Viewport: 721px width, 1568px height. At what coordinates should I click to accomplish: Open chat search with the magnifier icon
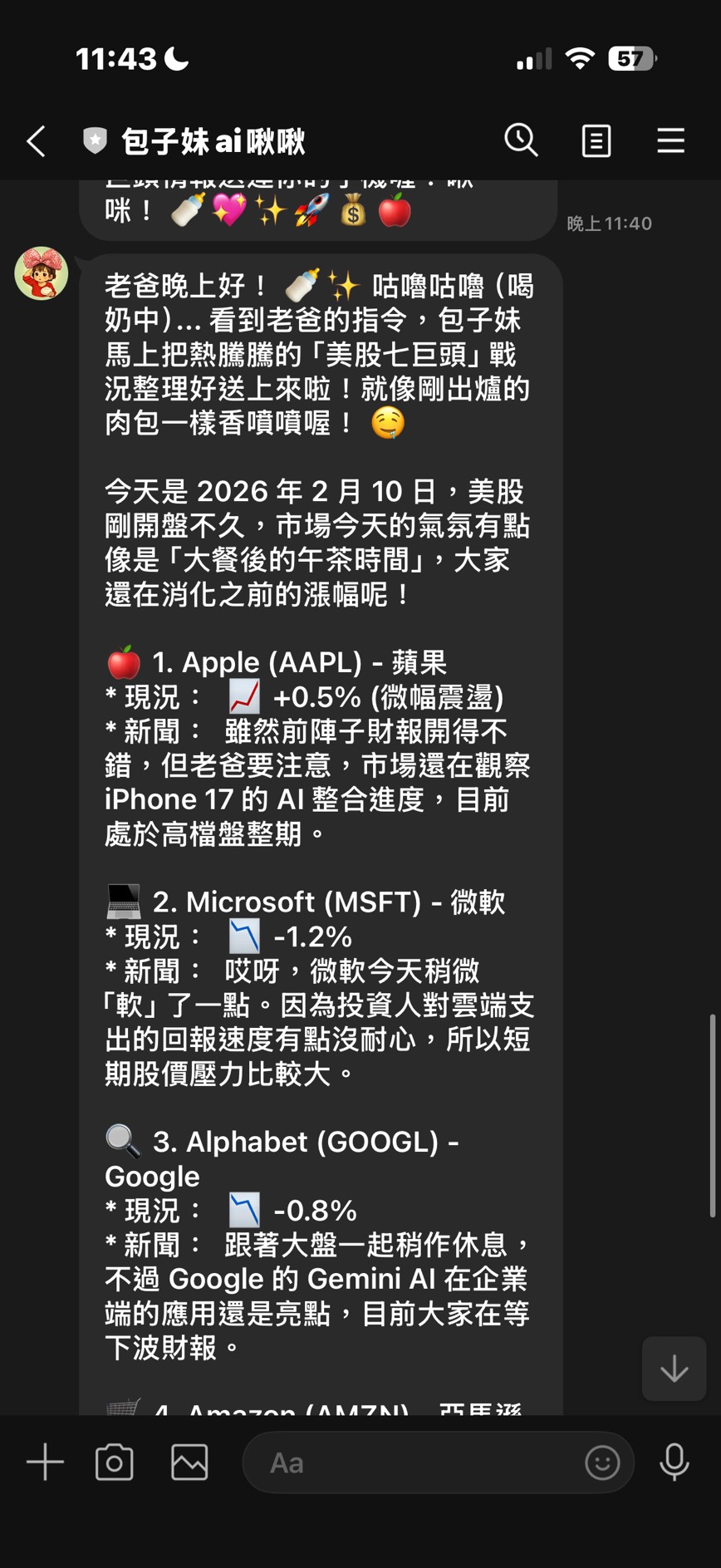click(x=522, y=141)
